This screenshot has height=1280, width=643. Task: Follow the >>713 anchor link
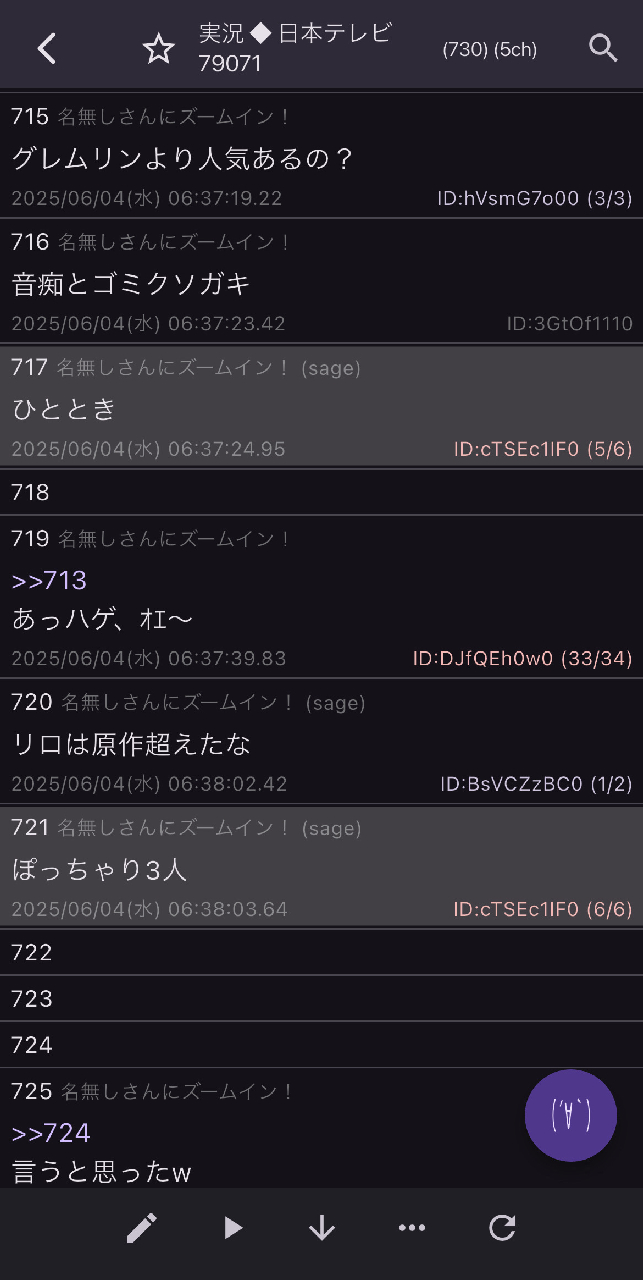coord(49,580)
